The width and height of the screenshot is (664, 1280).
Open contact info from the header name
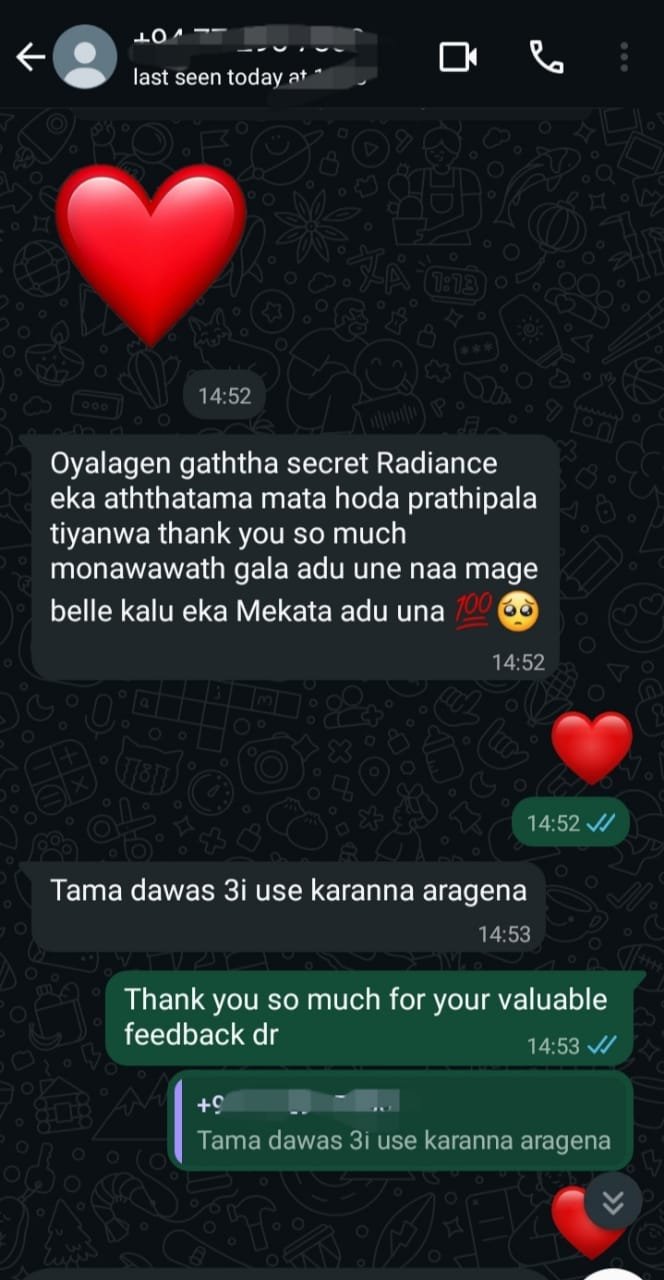[250, 60]
